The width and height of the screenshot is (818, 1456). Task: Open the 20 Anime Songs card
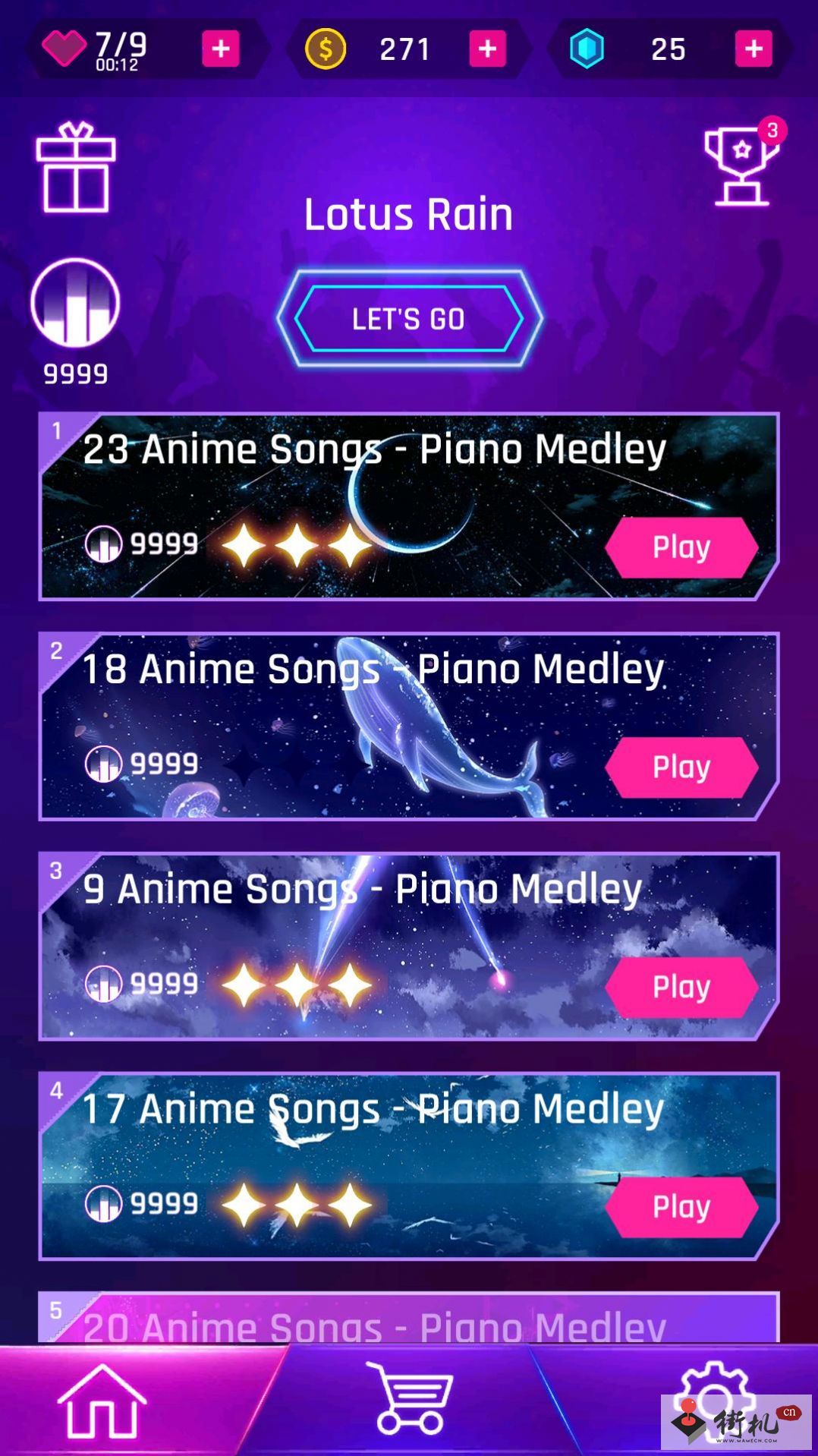[x=409, y=1318]
